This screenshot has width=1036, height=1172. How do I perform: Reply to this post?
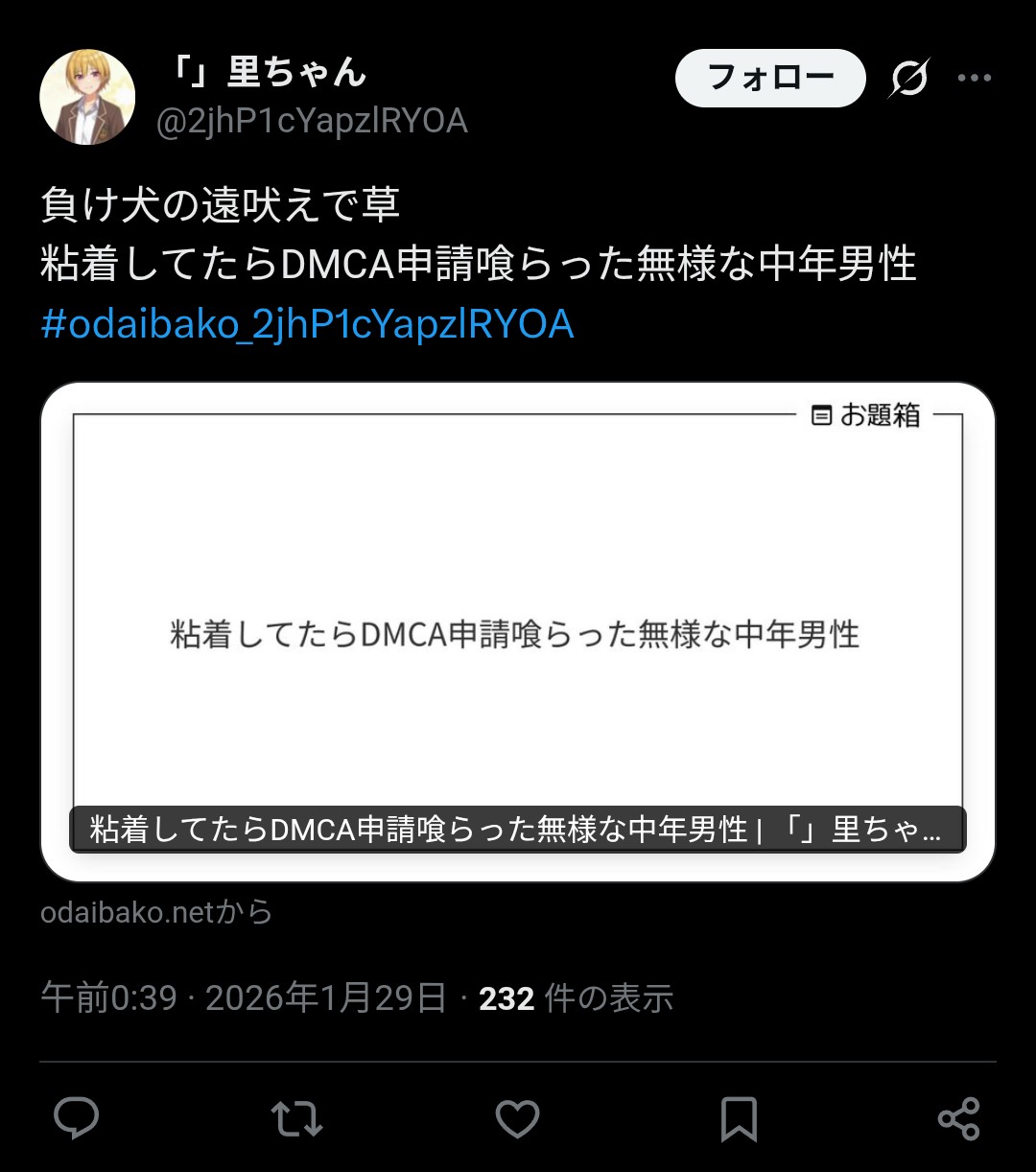coord(77,1118)
